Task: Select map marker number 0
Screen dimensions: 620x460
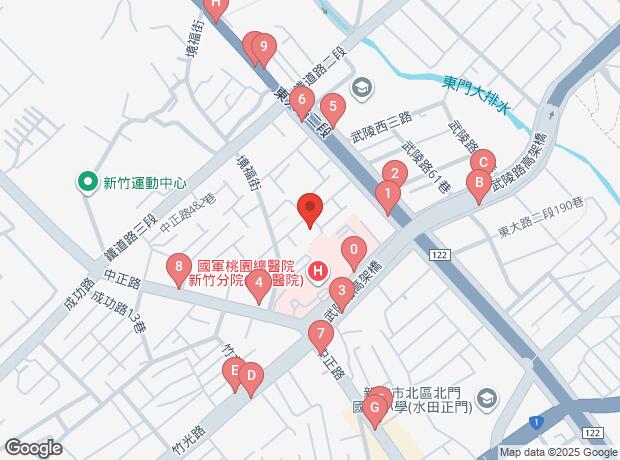Action: point(352,250)
